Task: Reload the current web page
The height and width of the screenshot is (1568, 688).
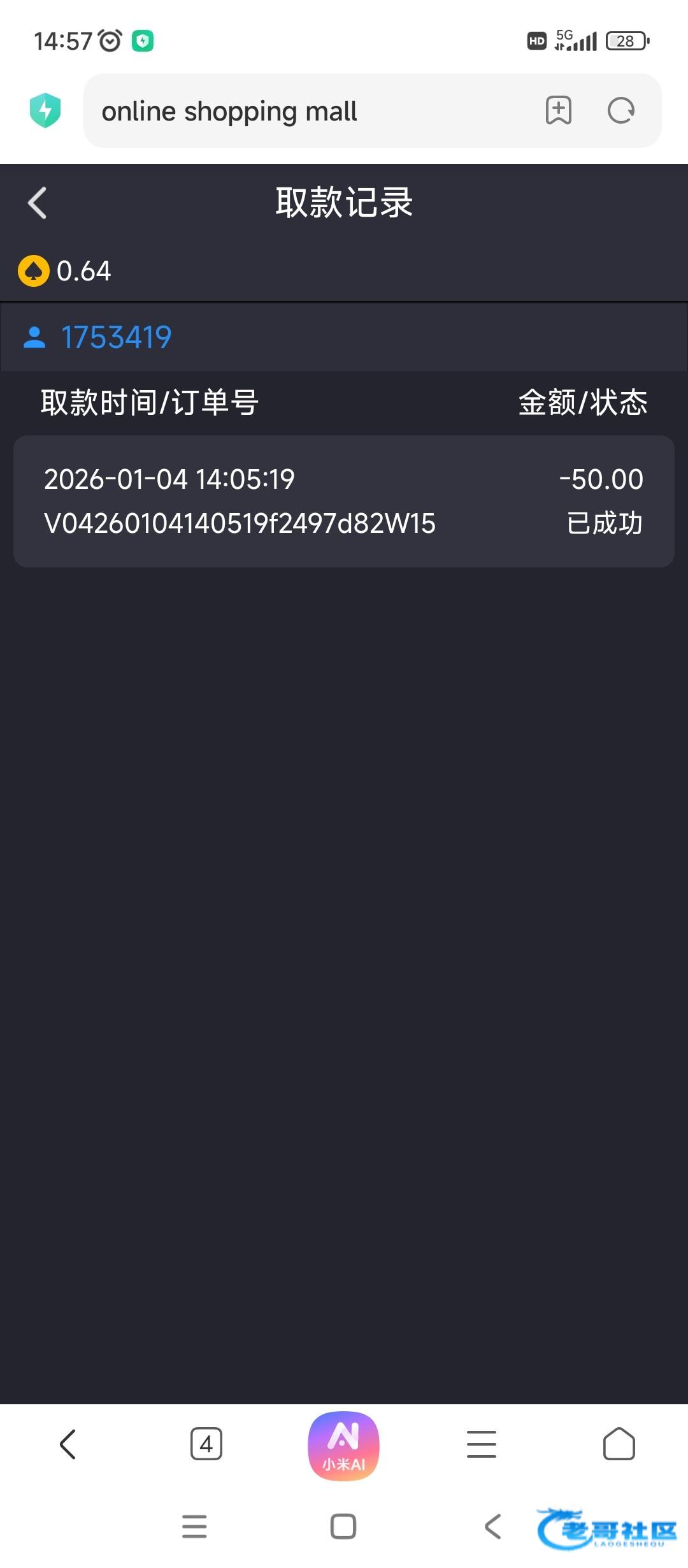Action: coord(621,111)
